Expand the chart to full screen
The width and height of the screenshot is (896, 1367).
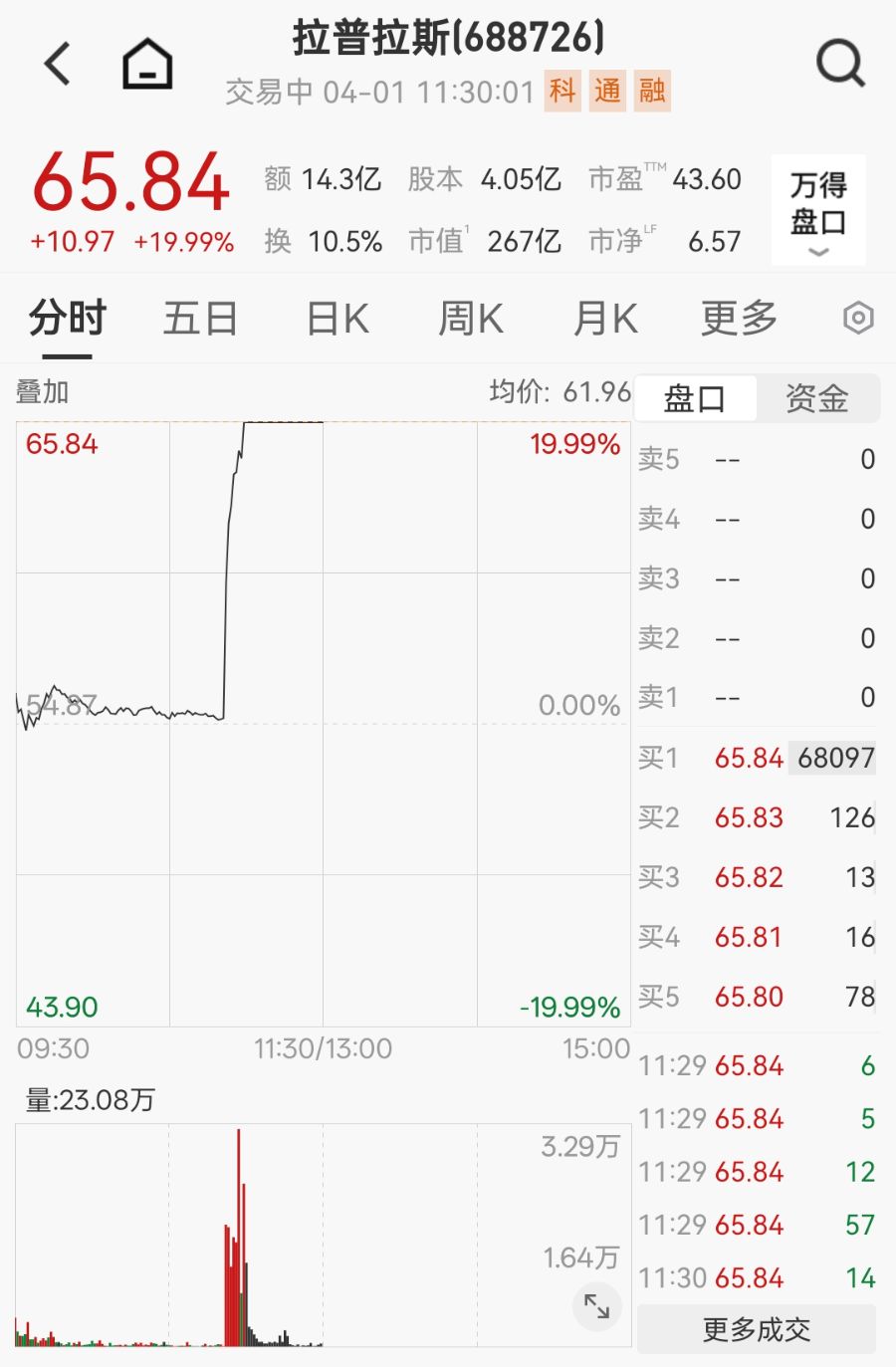[x=597, y=1306]
